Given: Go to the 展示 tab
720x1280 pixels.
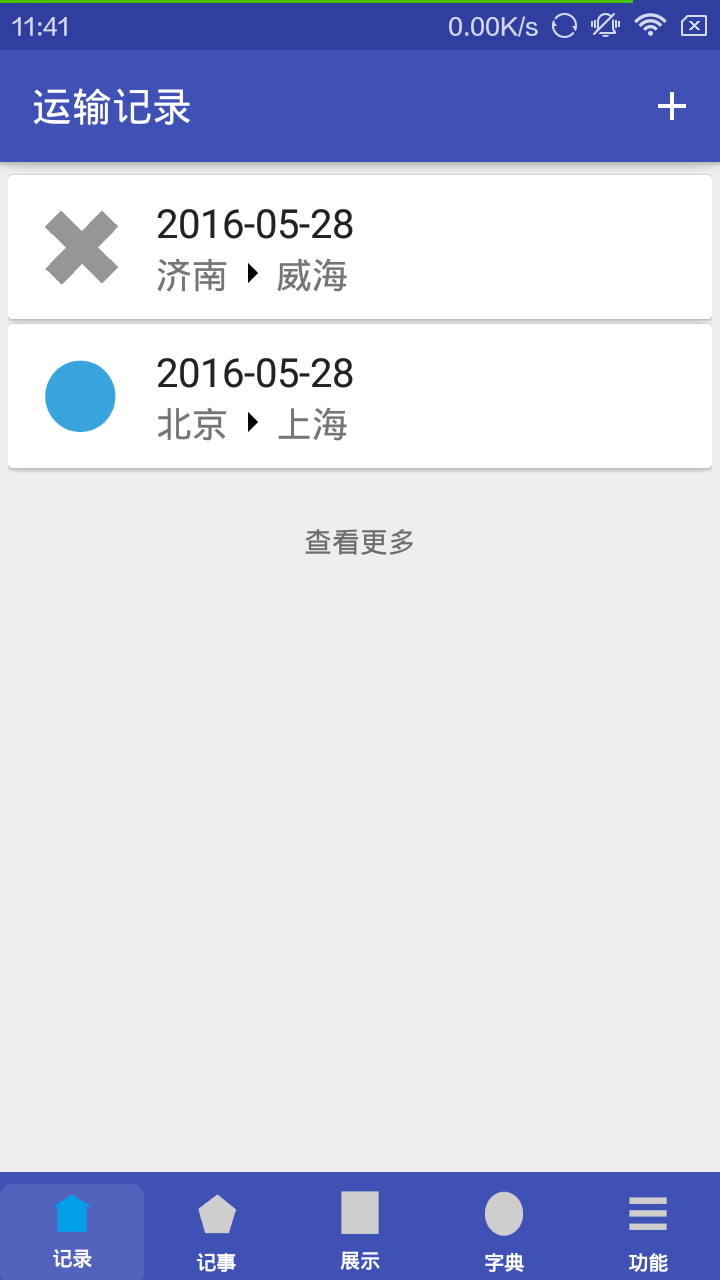Looking at the screenshot, I should [360, 1230].
